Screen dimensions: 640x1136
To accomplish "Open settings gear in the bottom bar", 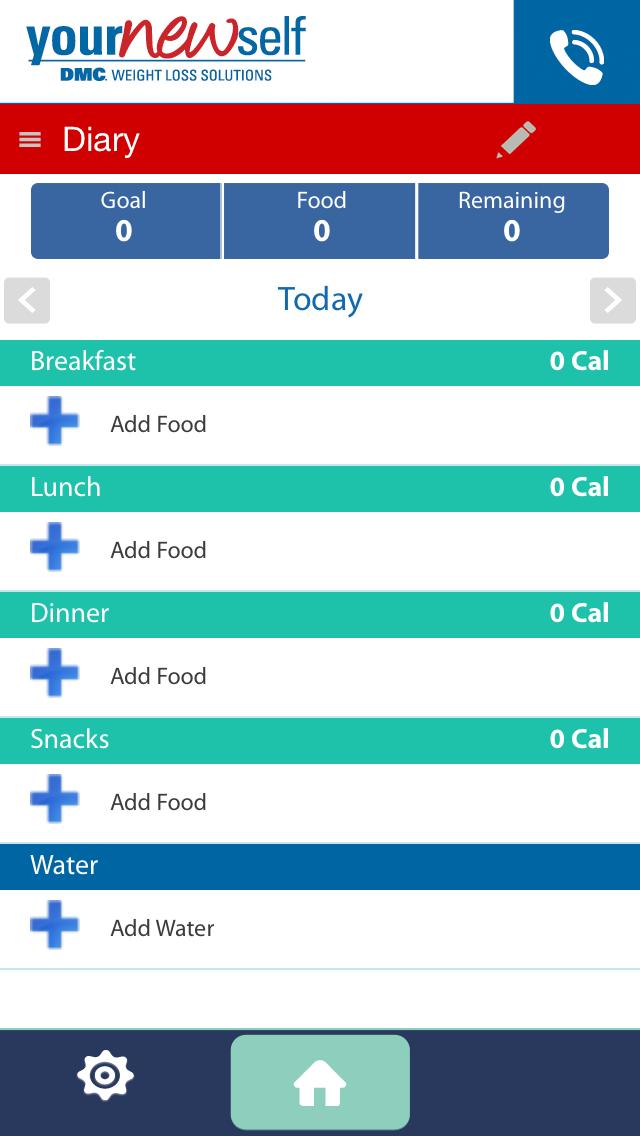I will pyautogui.click(x=105, y=1076).
